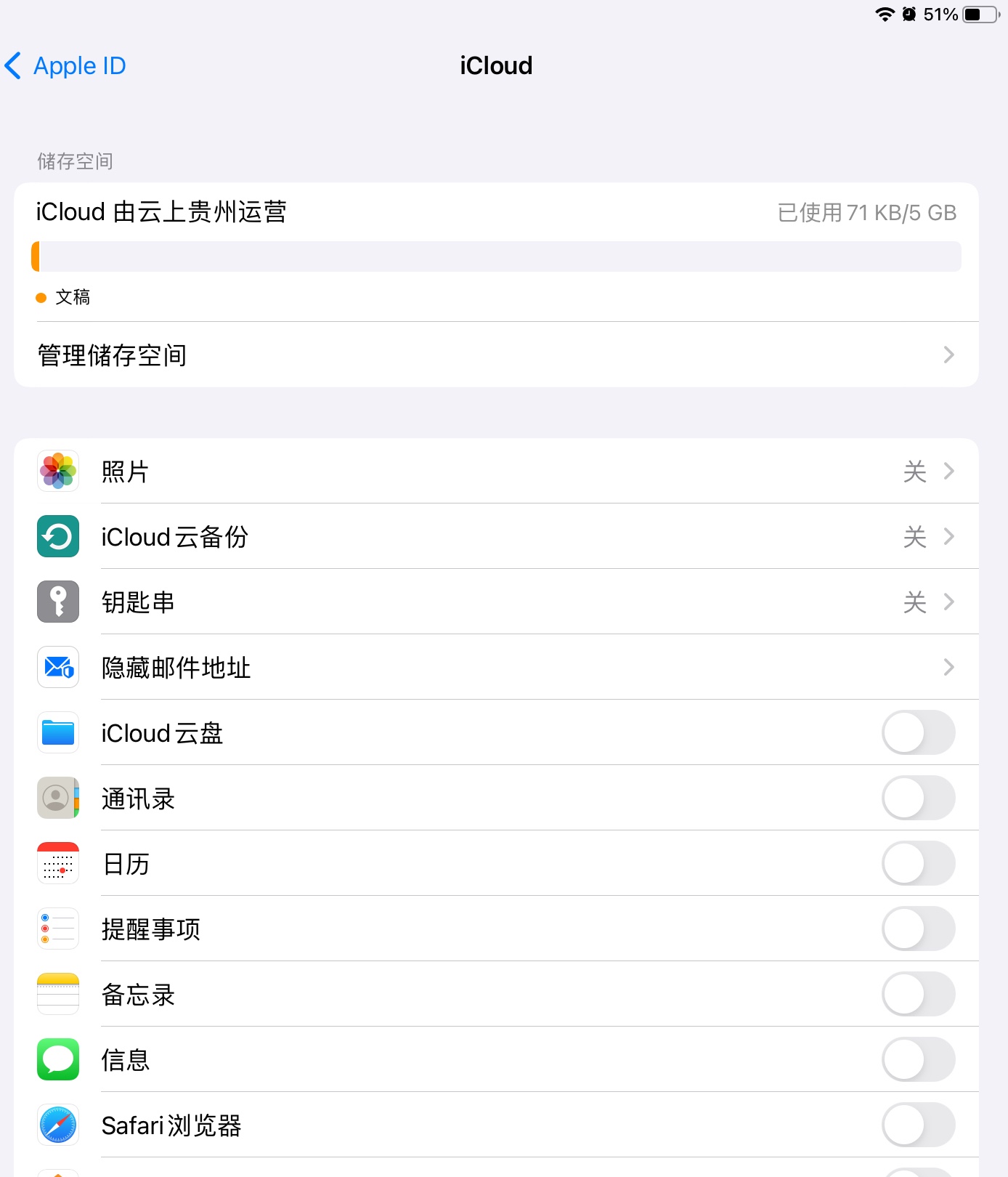Enable the iCloud 云盘 switch

click(918, 733)
